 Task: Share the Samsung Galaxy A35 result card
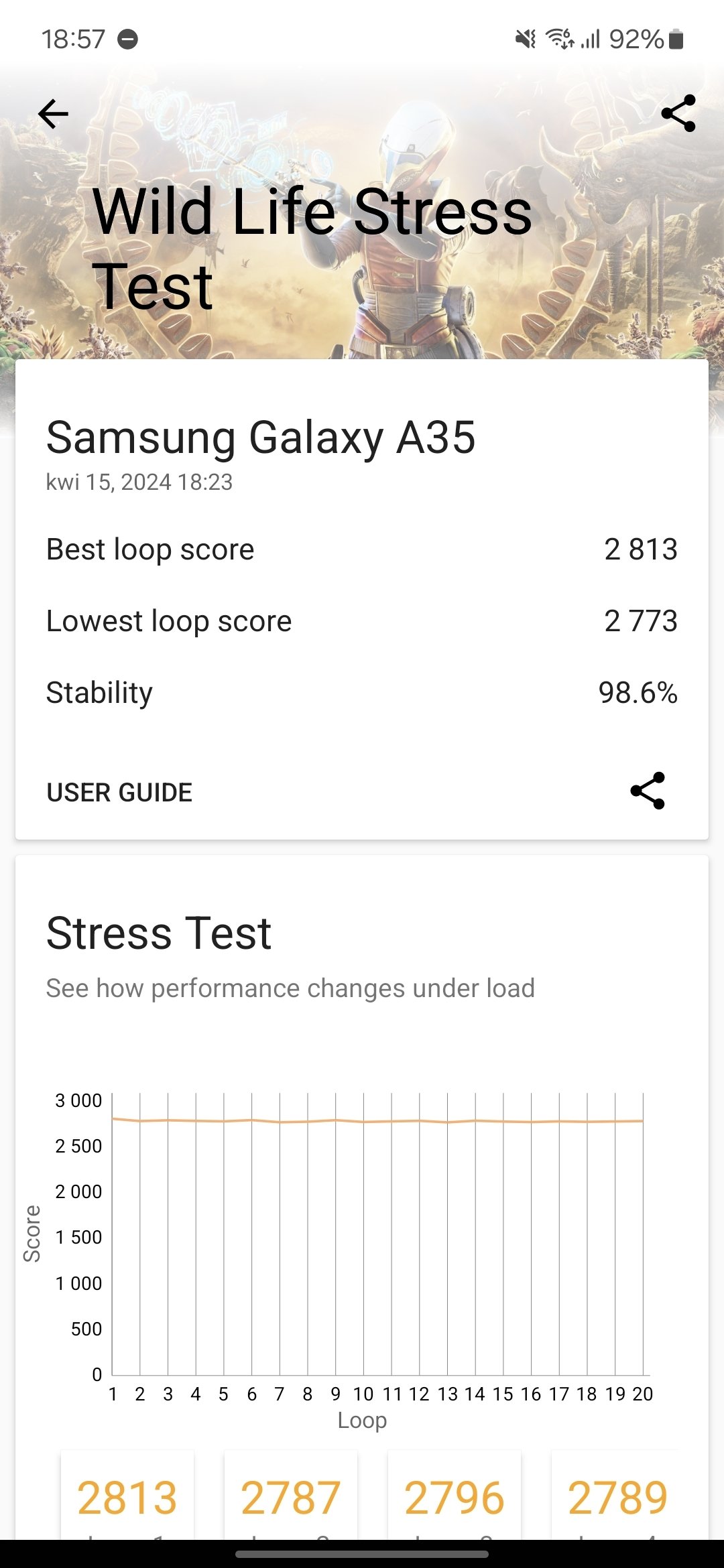648,791
